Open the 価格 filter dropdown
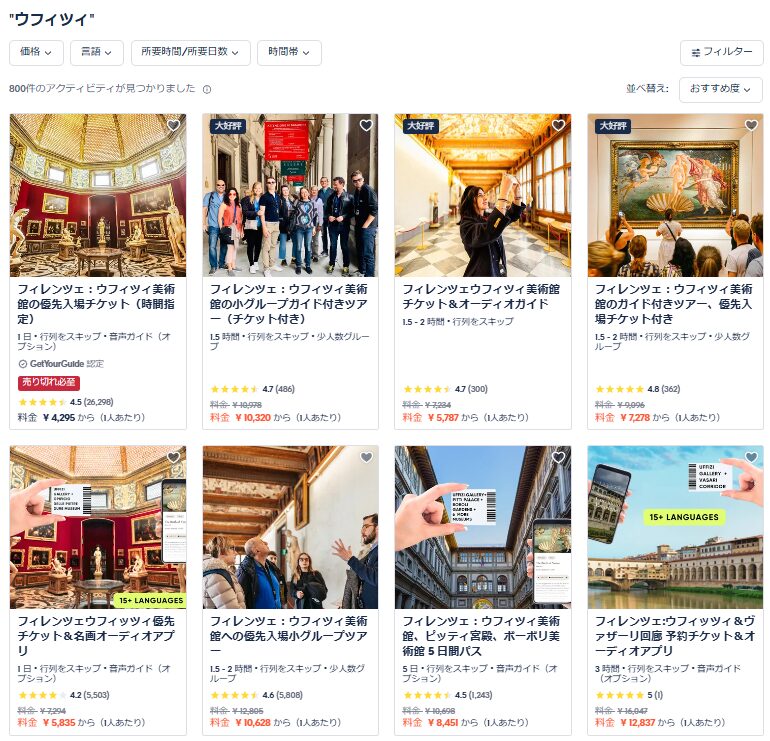The image size is (770, 741). (36, 53)
